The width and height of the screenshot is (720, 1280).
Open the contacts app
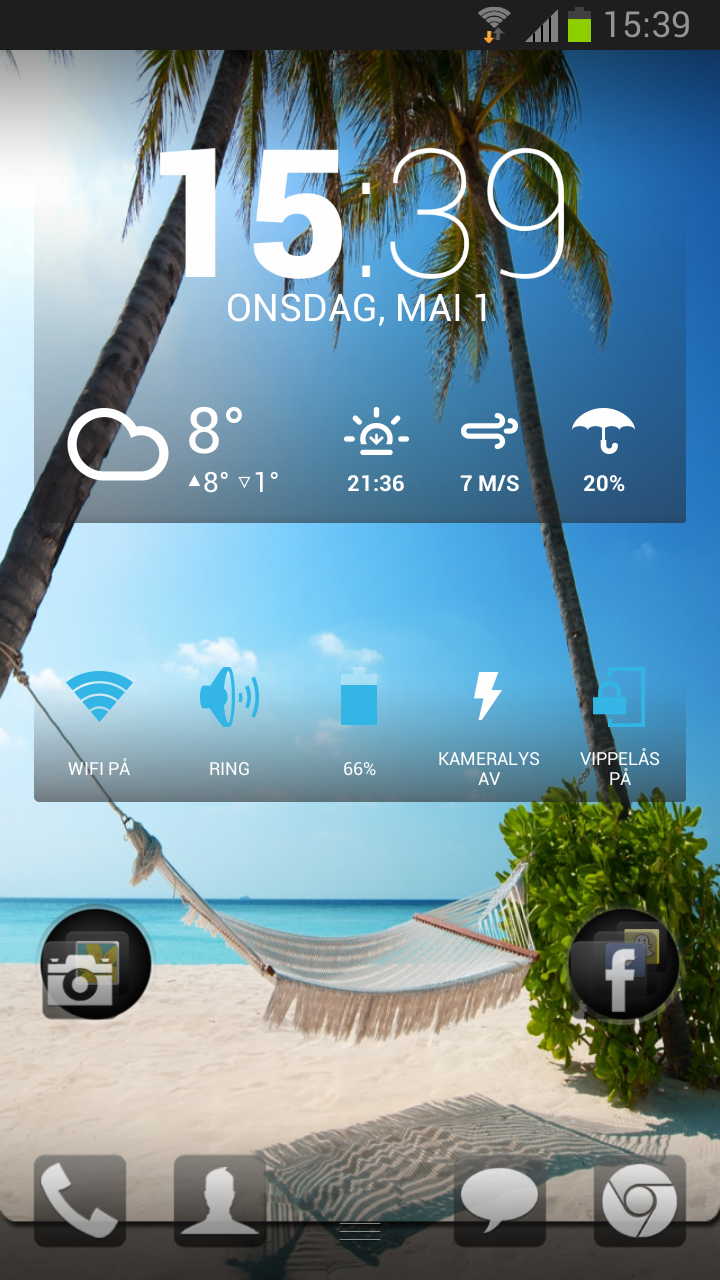pyautogui.click(x=220, y=1200)
